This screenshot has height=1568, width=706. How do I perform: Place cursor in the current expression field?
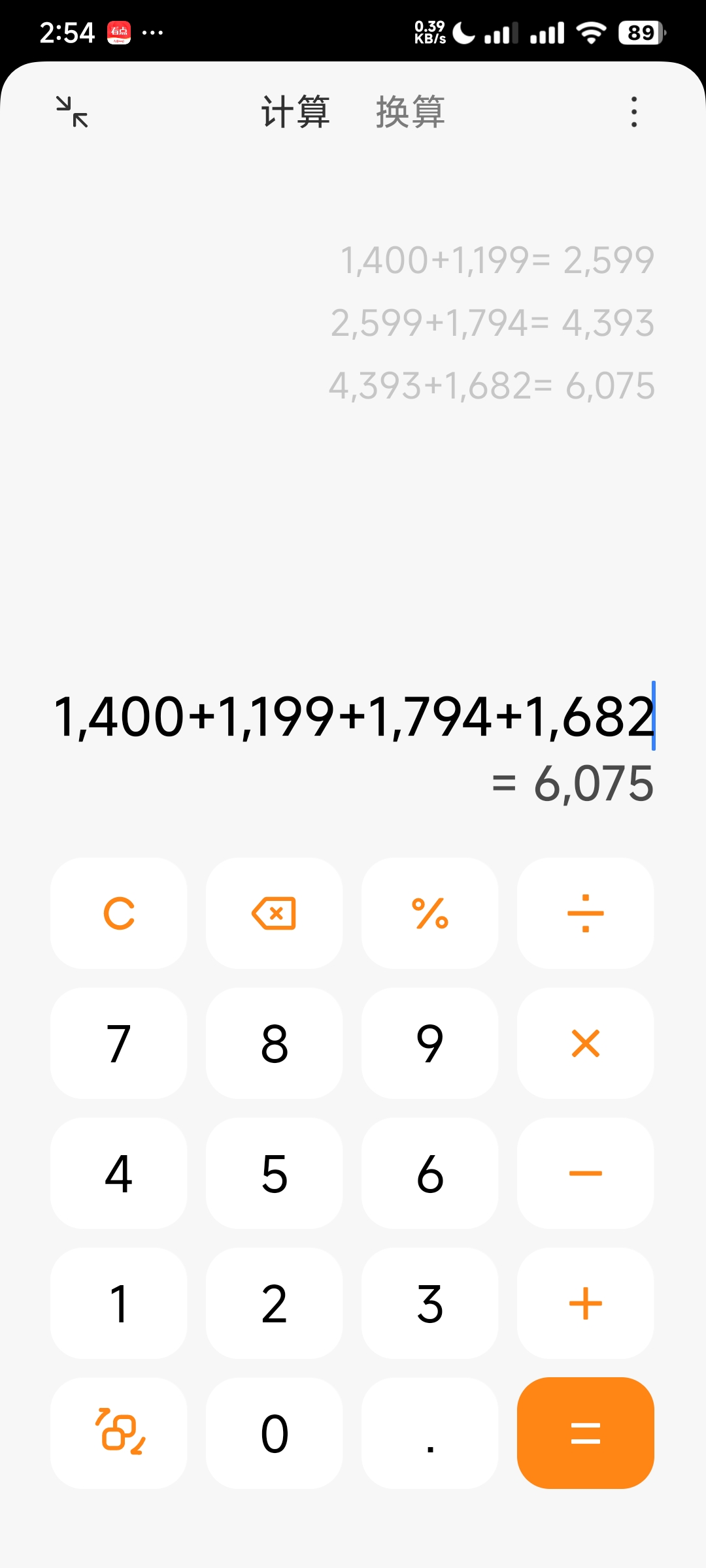[353, 717]
